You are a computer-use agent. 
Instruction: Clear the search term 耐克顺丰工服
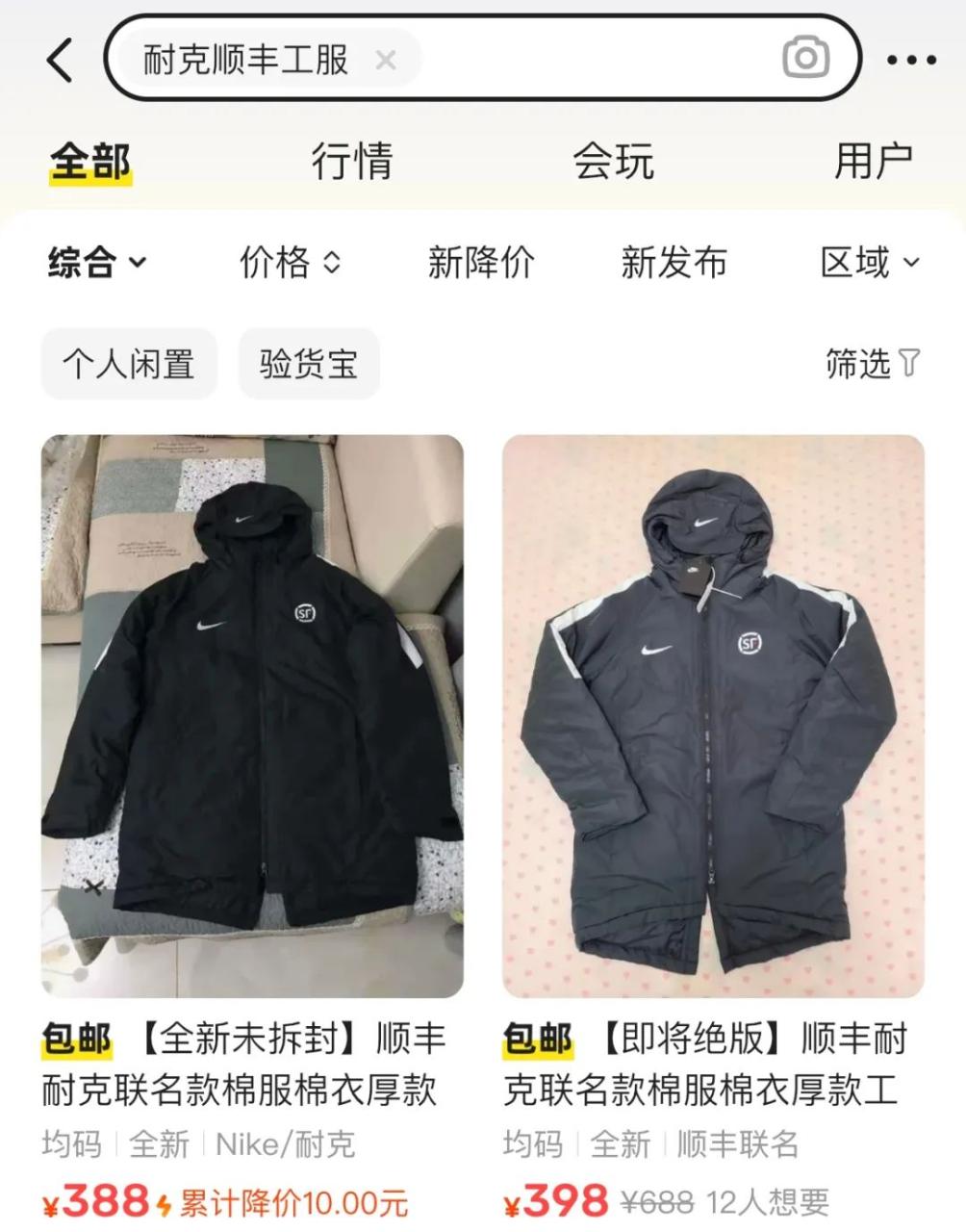coord(386,61)
